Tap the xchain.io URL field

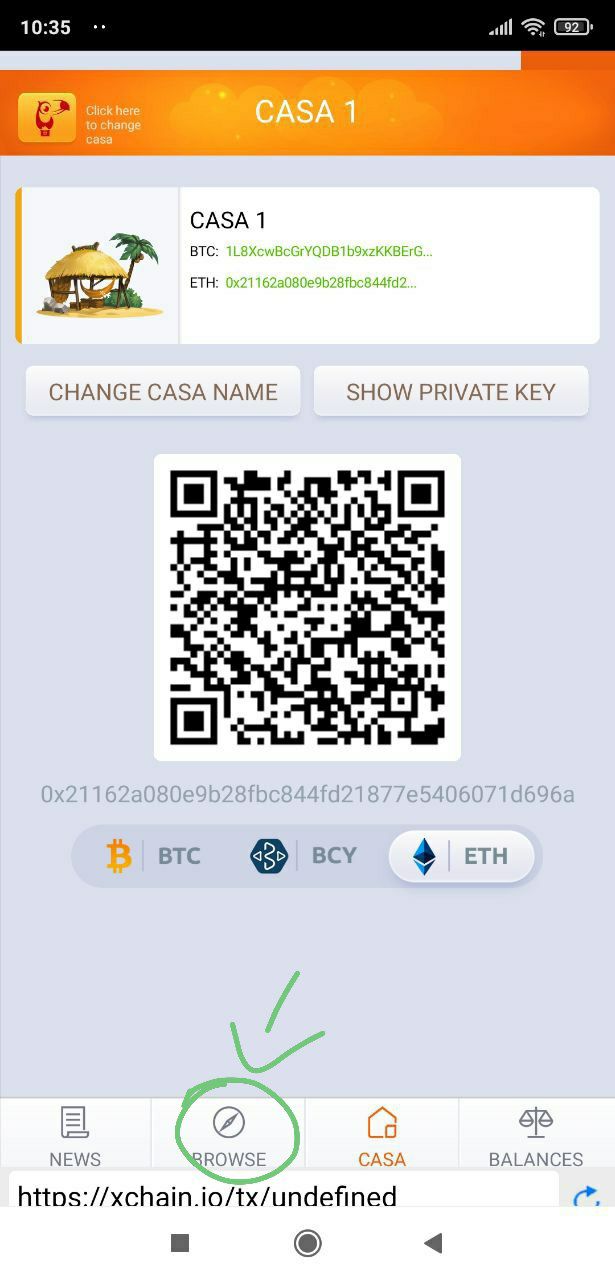(284, 1191)
